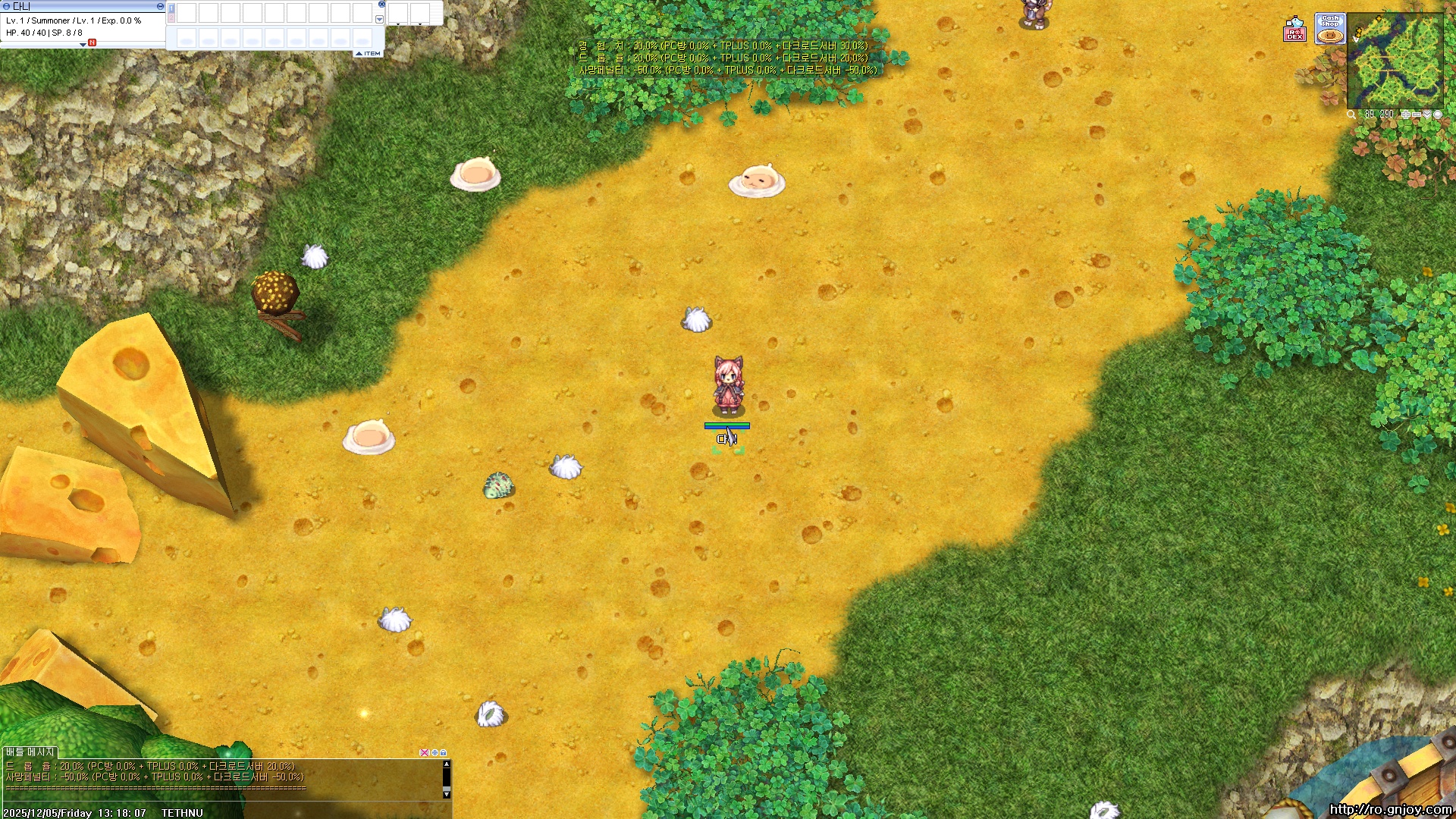
Task: Minimize the basic info window
Action: [x=160, y=6]
